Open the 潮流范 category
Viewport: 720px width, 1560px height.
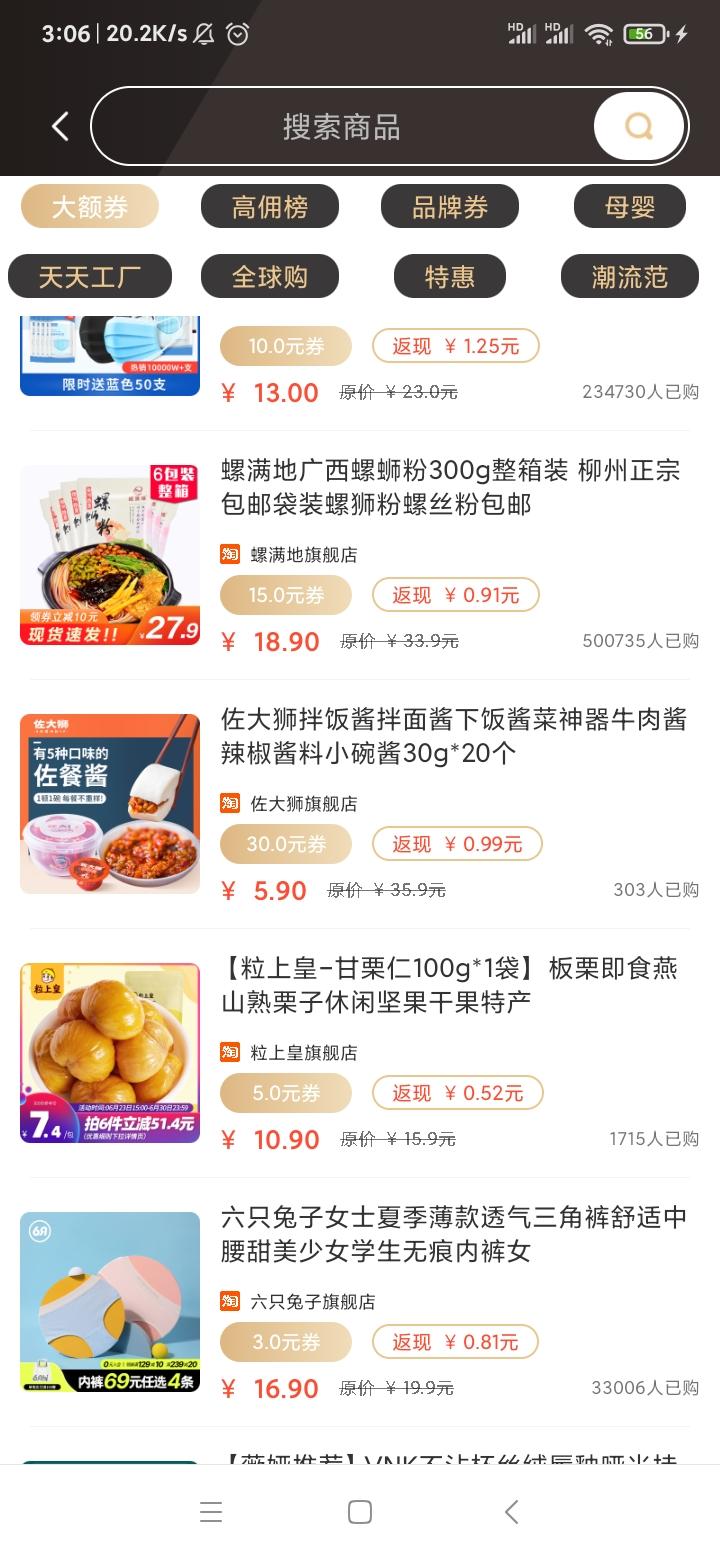tap(629, 276)
